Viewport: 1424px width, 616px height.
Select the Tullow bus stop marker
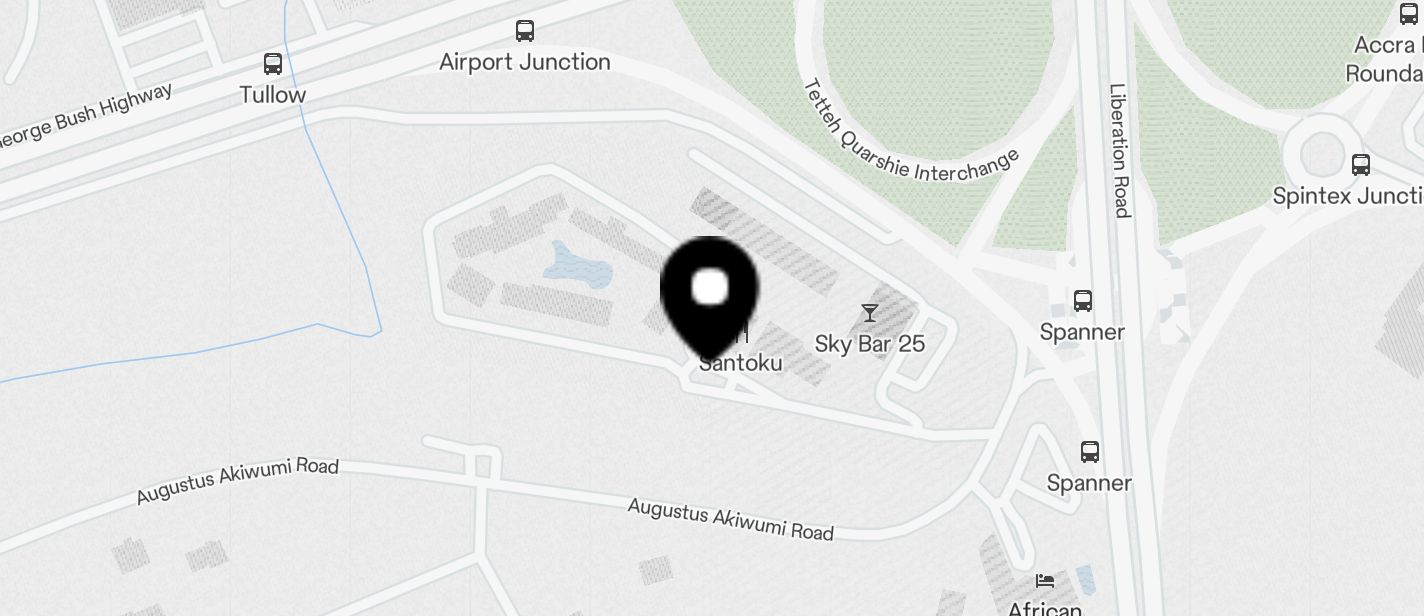point(273,64)
